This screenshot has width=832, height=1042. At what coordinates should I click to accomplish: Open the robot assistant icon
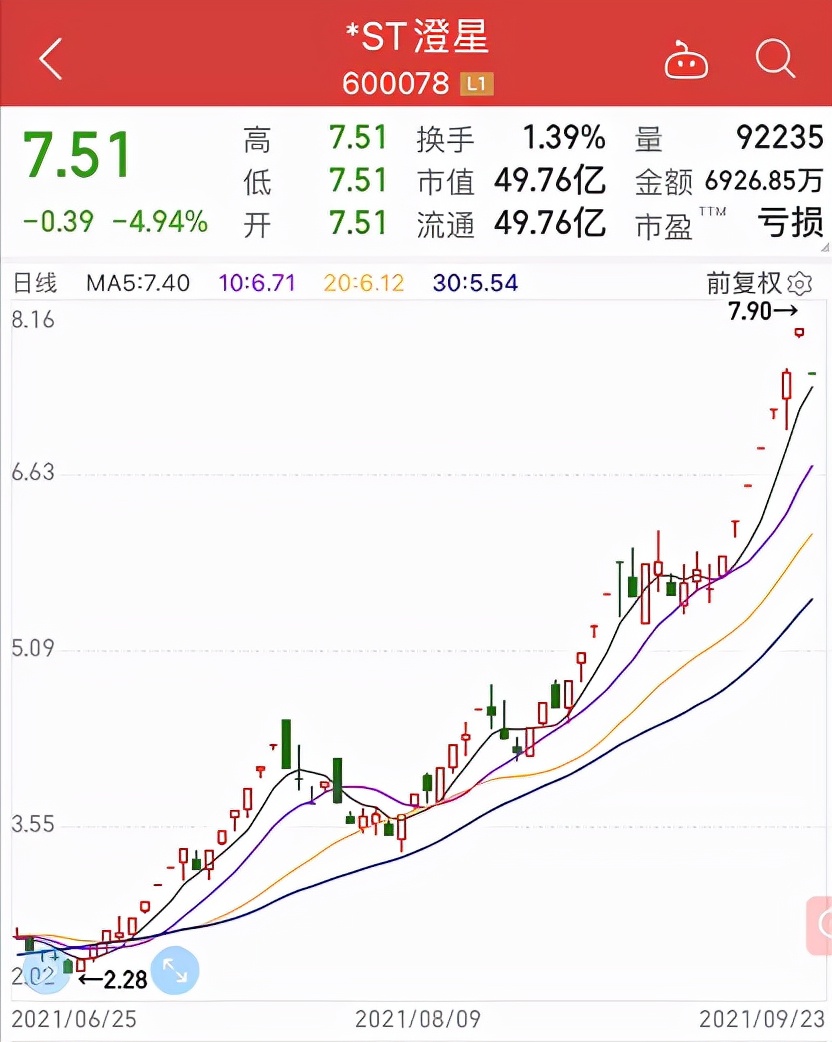pyautogui.click(x=686, y=61)
